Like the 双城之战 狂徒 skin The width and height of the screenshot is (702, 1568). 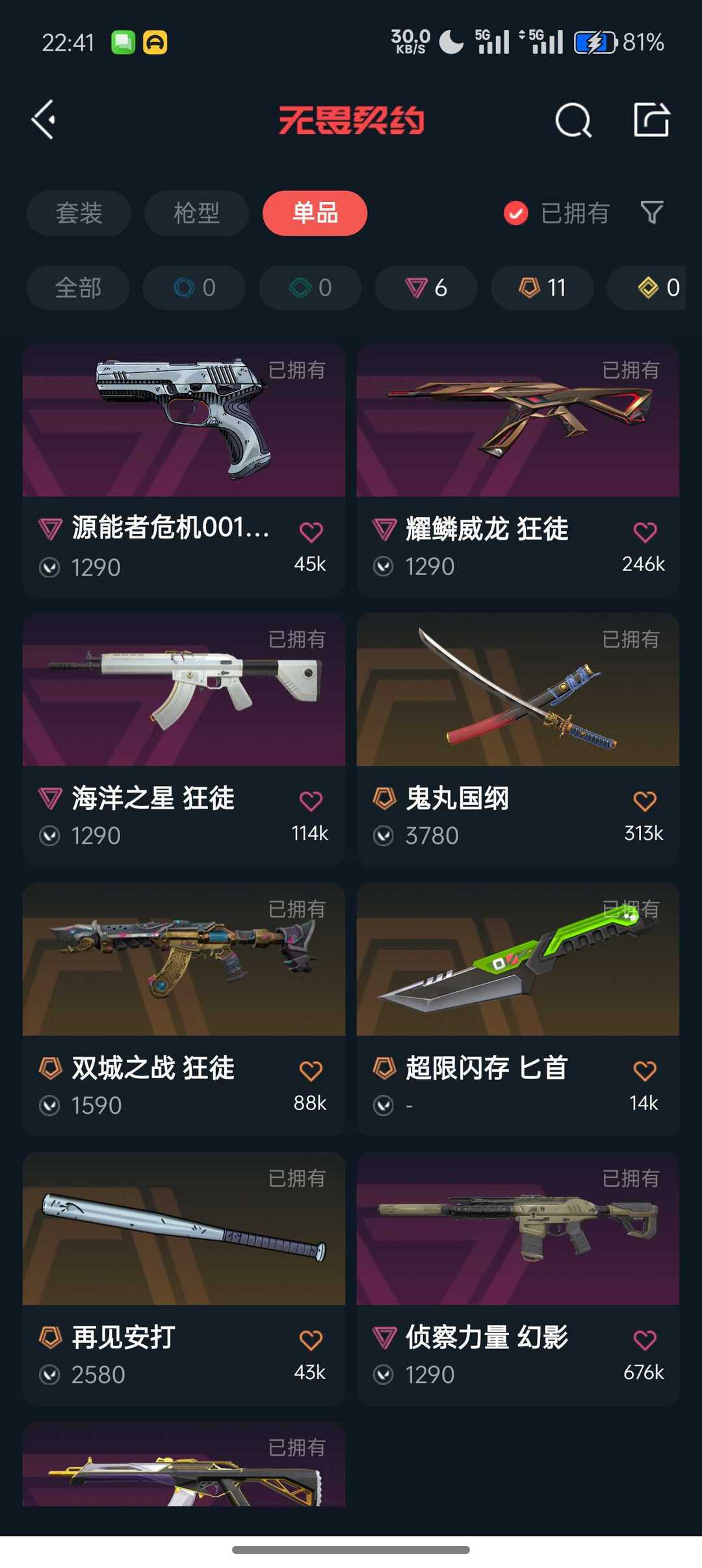[311, 1071]
